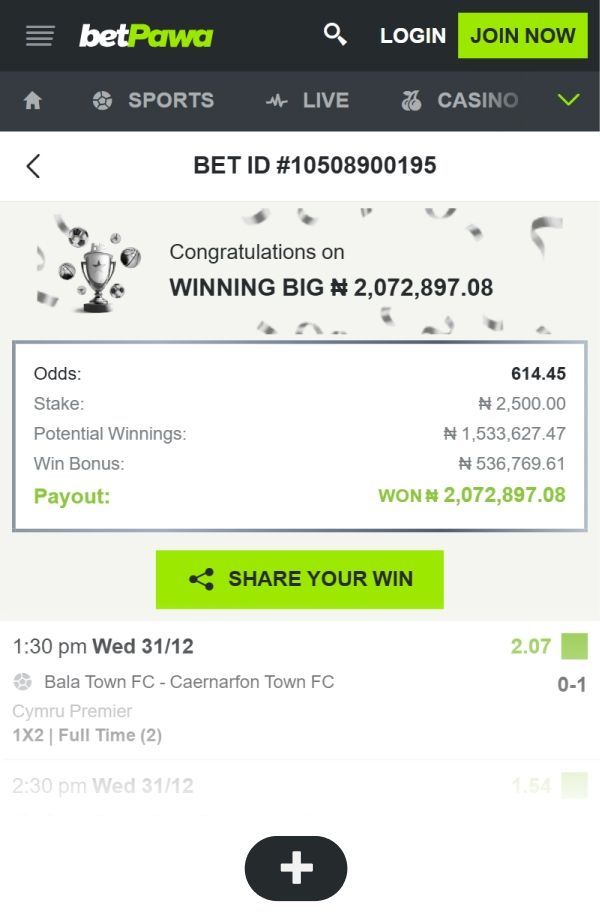The image size is (600, 920).
Task: Tap the SHARE YOUR WIN button
Action: click(x=299, y=579)
